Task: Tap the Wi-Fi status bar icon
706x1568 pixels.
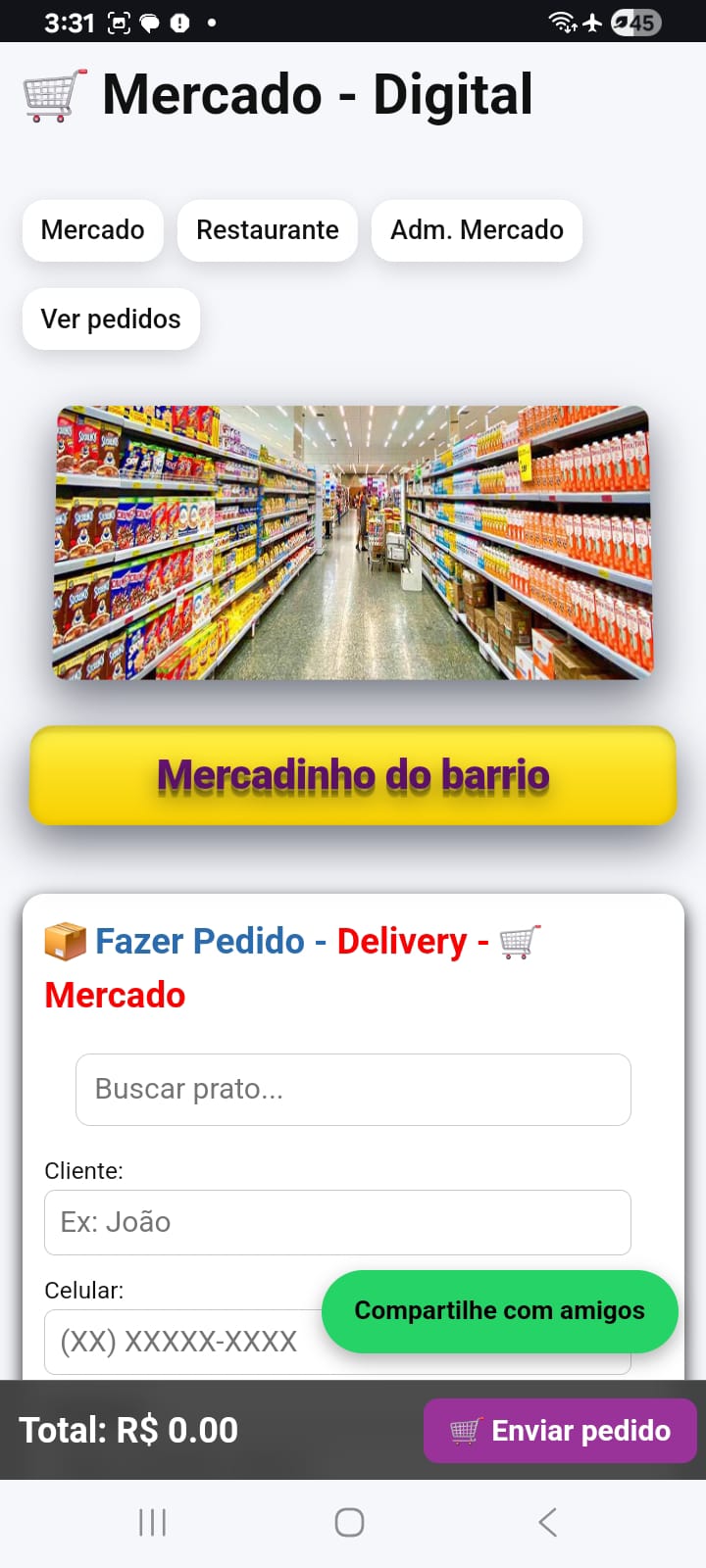Action: coord(559,22)
